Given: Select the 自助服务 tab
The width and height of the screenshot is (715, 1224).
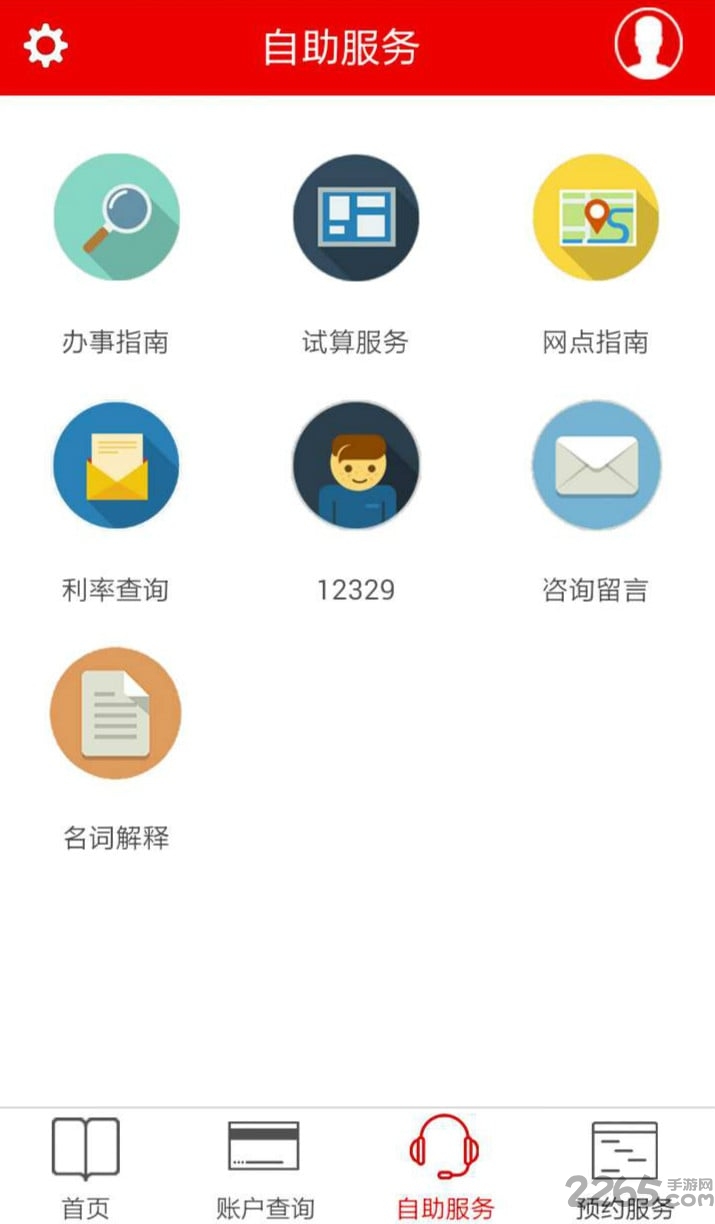Looking at the screenshot, I should (445, 1167).
